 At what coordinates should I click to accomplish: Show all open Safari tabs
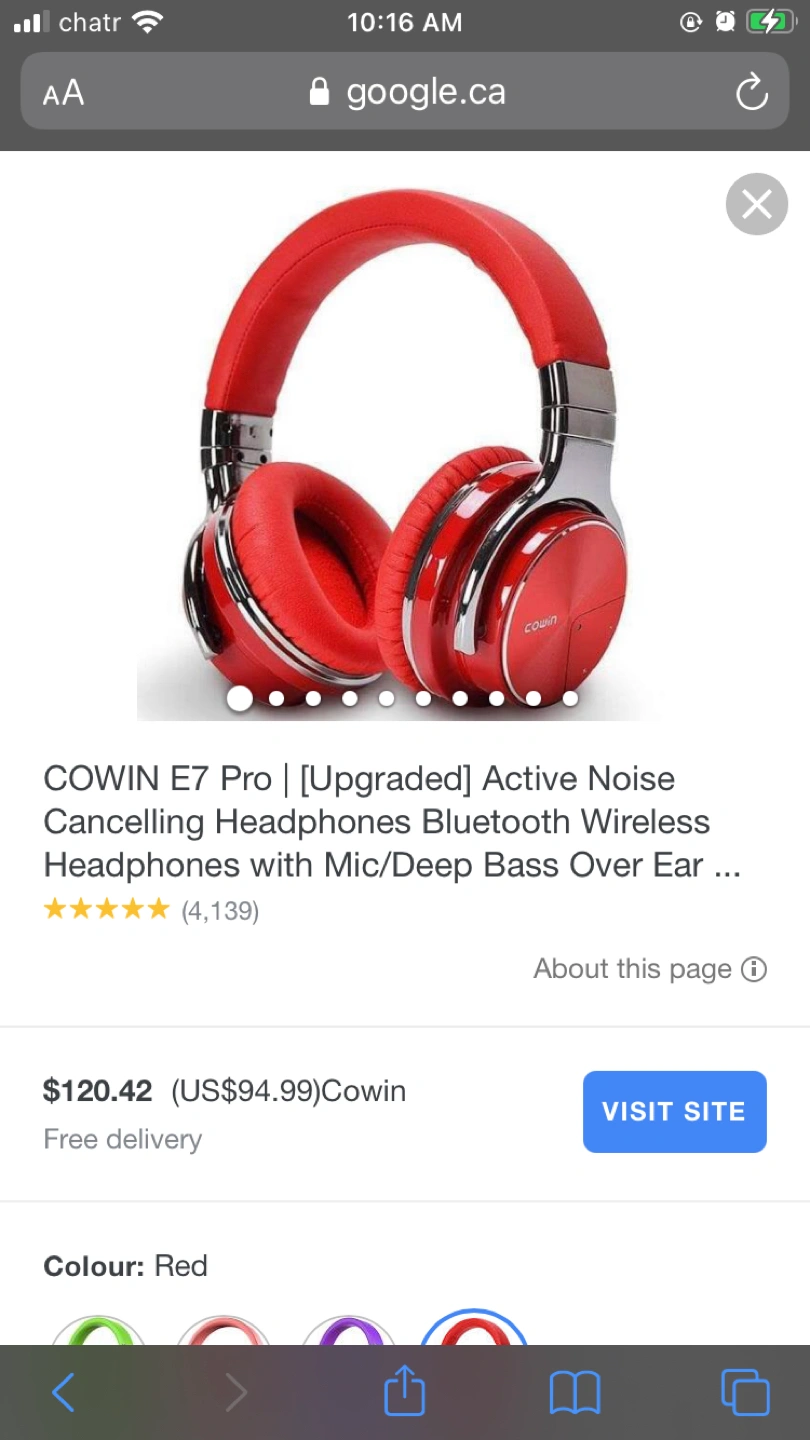point(745,1392)
